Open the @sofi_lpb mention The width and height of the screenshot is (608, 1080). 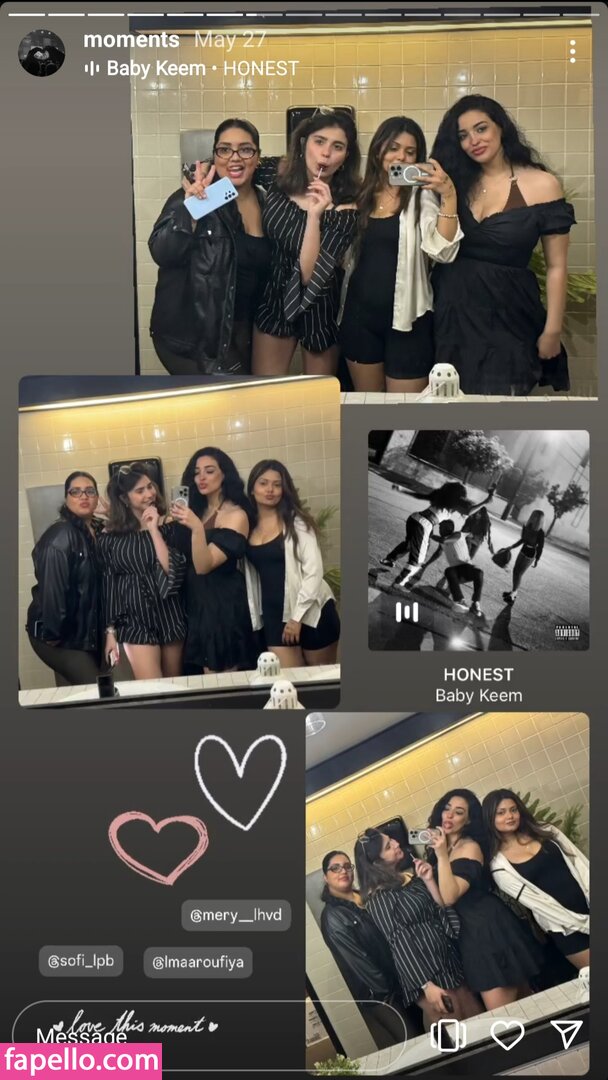pyautogui.click(x=81, y=962)
